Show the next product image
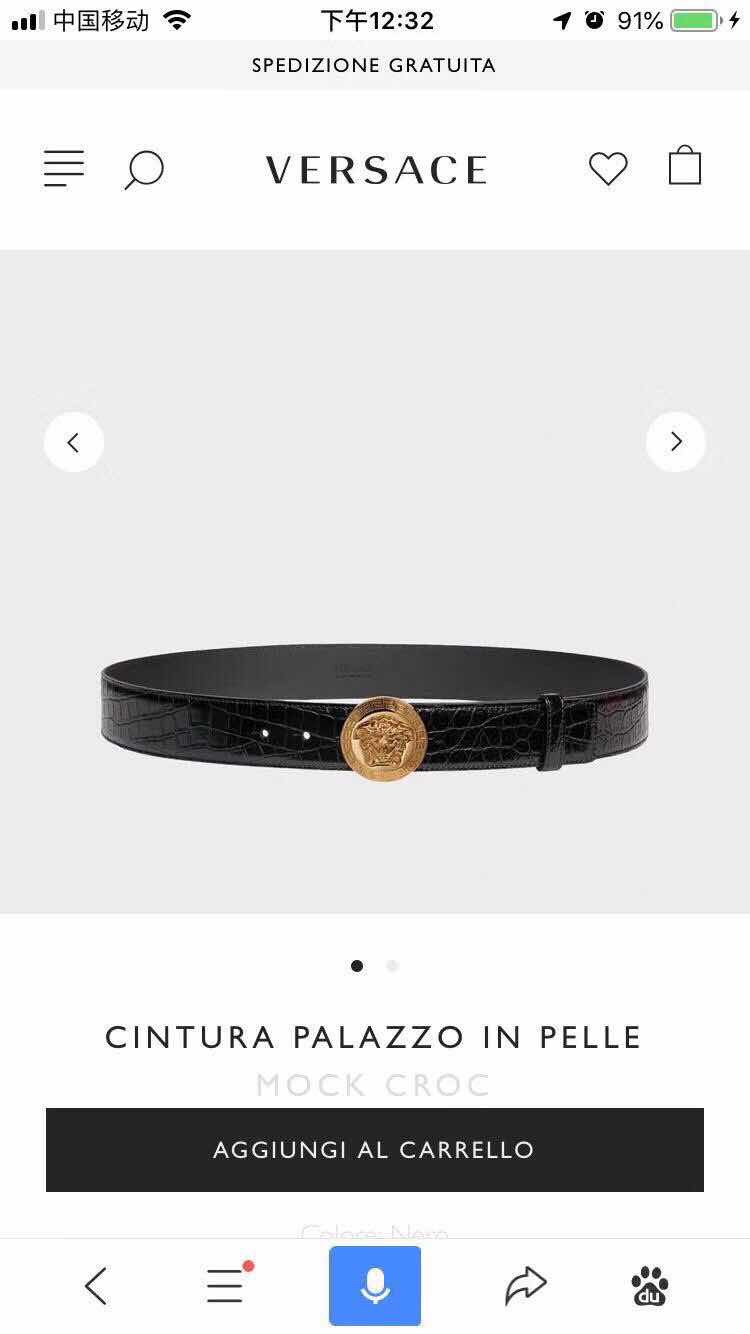This screenshot has height=1334, width=750. pos(676,442)
